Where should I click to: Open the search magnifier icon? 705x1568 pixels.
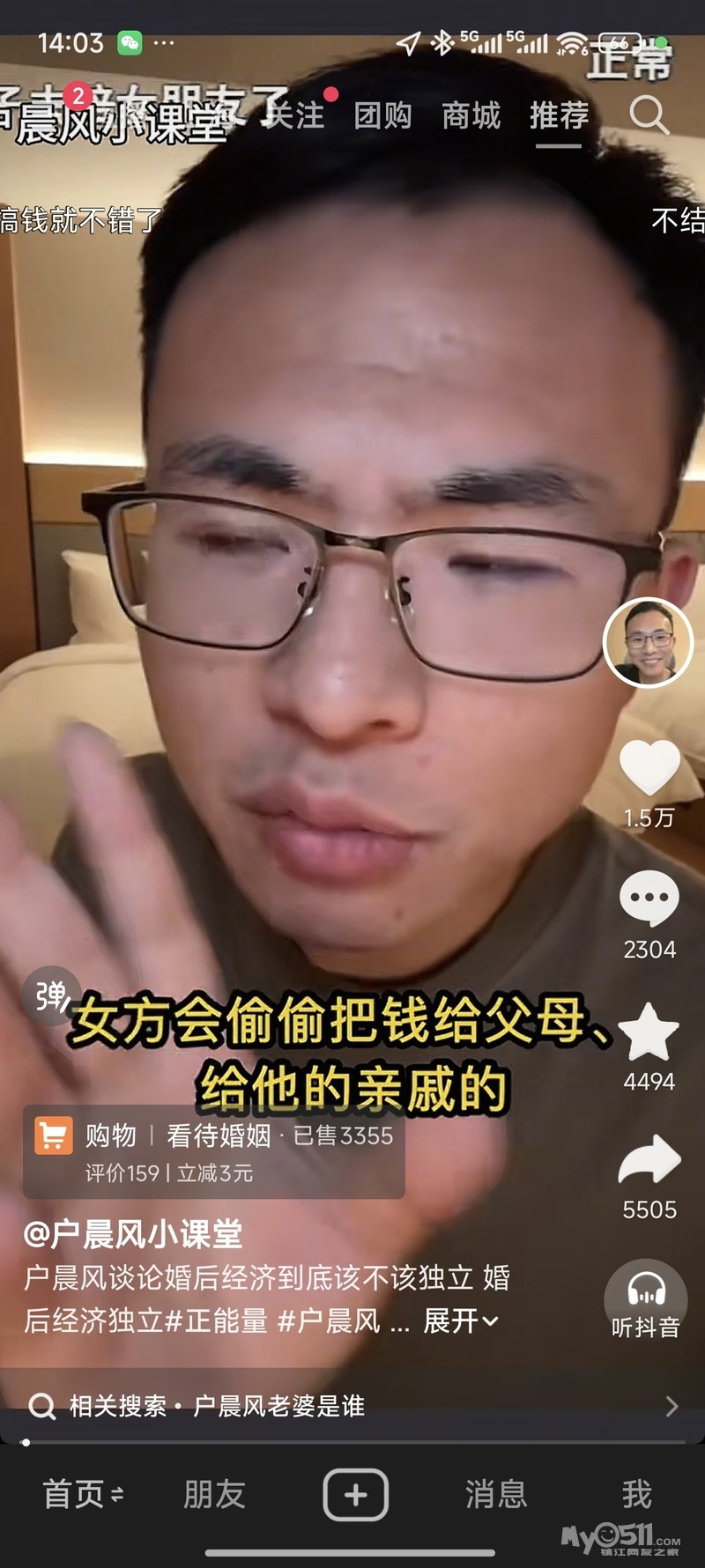[649, 115]
